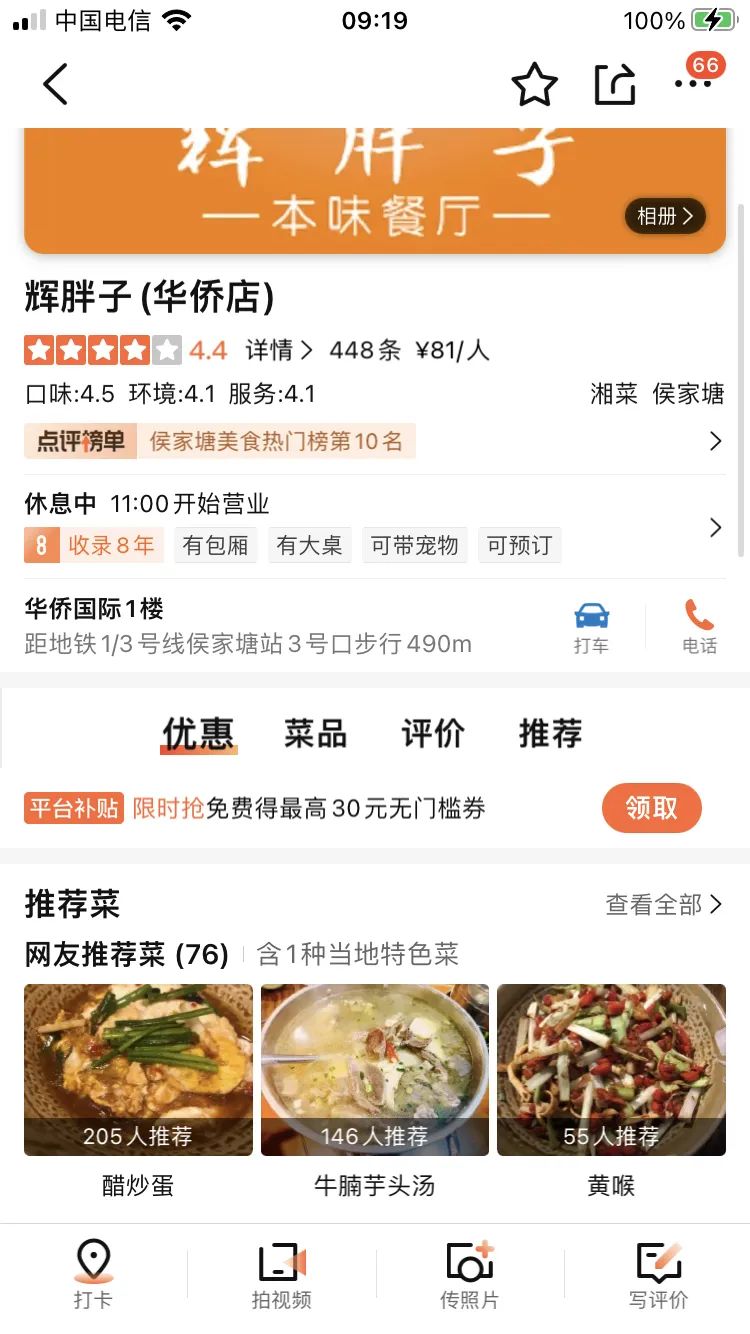Check in with 打卡
Viewport: 750px width, 1334px height.
(x=93, y=1274)
